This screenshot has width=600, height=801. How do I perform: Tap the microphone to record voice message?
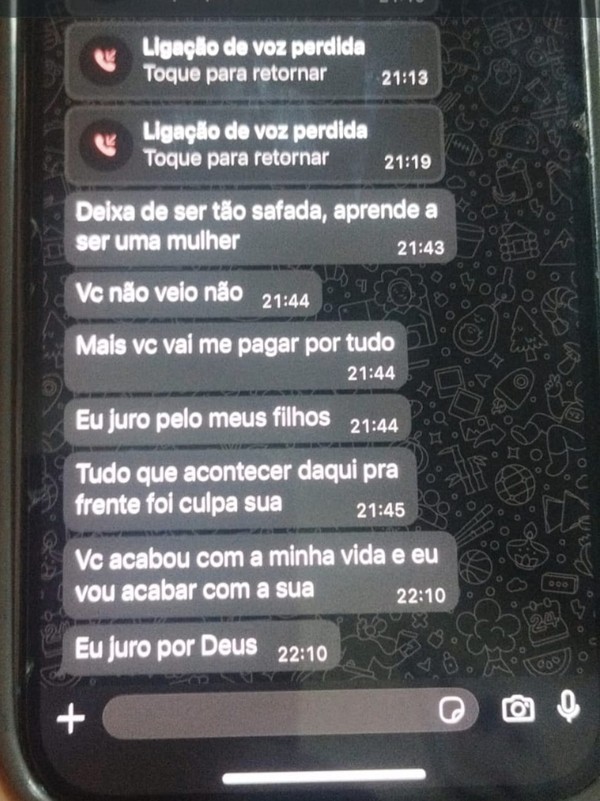point(568,708)
